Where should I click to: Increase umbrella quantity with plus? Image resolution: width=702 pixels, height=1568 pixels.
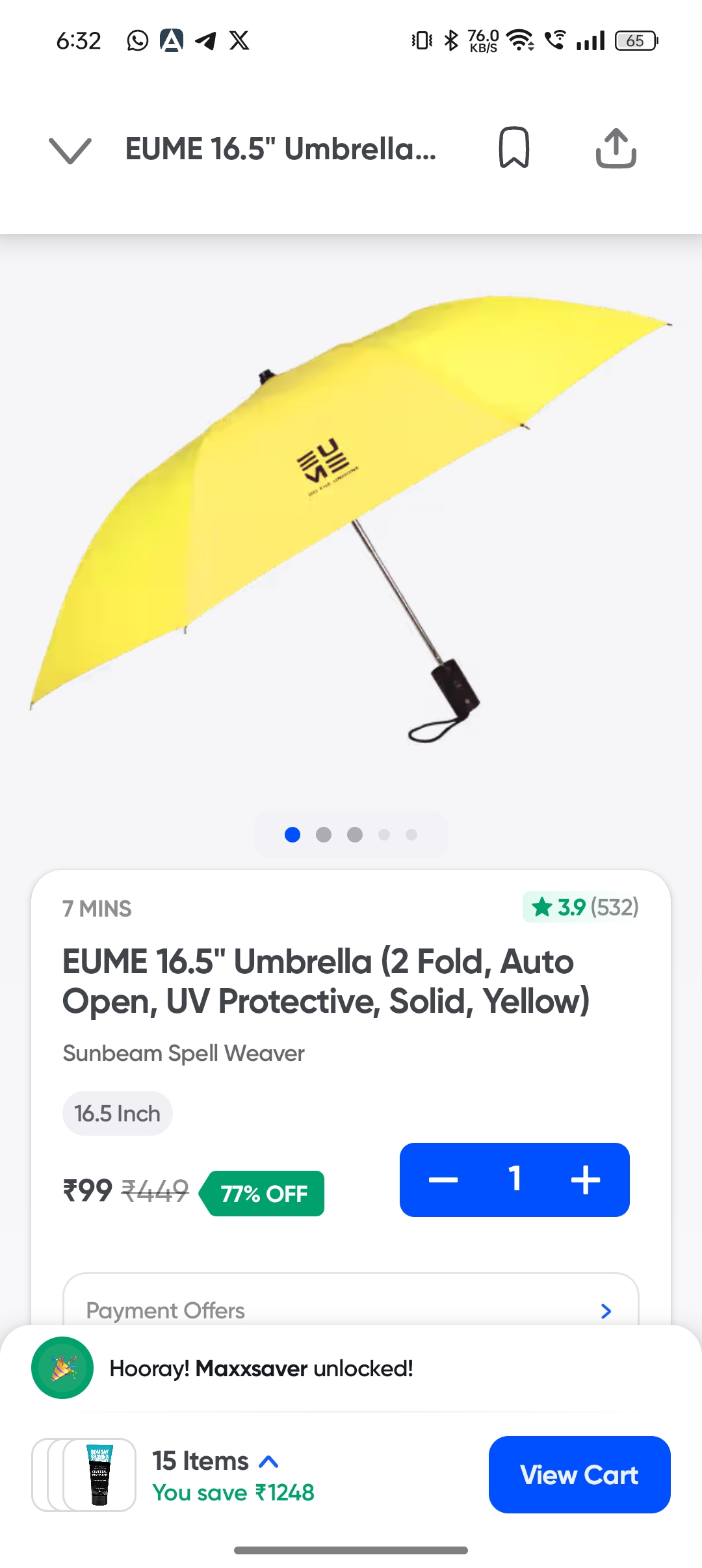(585, 1180)
